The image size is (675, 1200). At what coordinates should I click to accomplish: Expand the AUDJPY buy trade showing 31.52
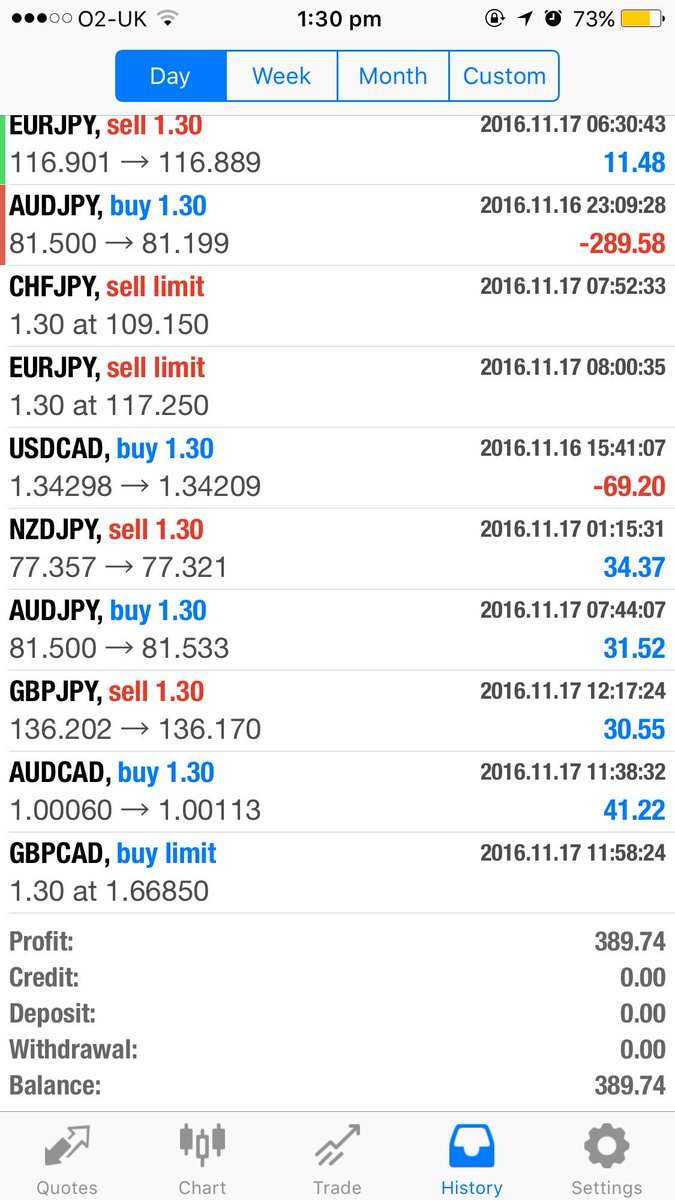tap(337, 630)
